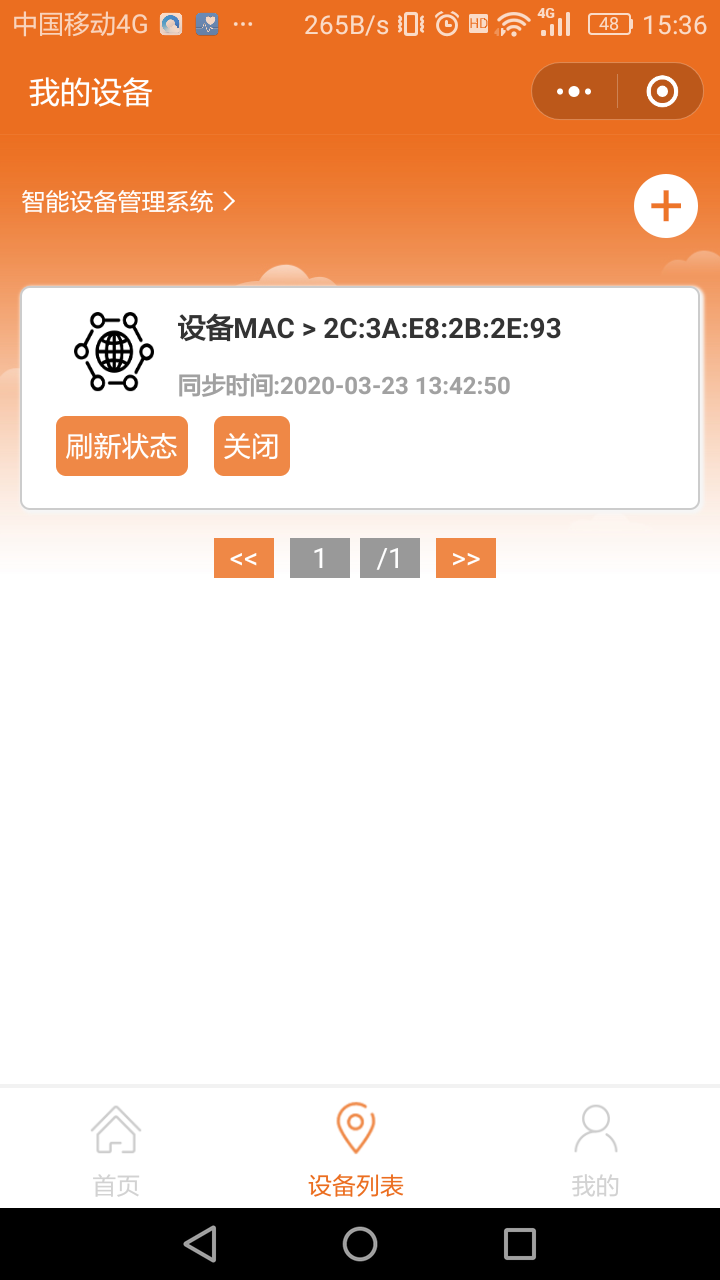Viewport: 720px width, 1280px height.
Task: Open device card 2C:3A:E8:2B:2E:93
Action: click(369, 329)
